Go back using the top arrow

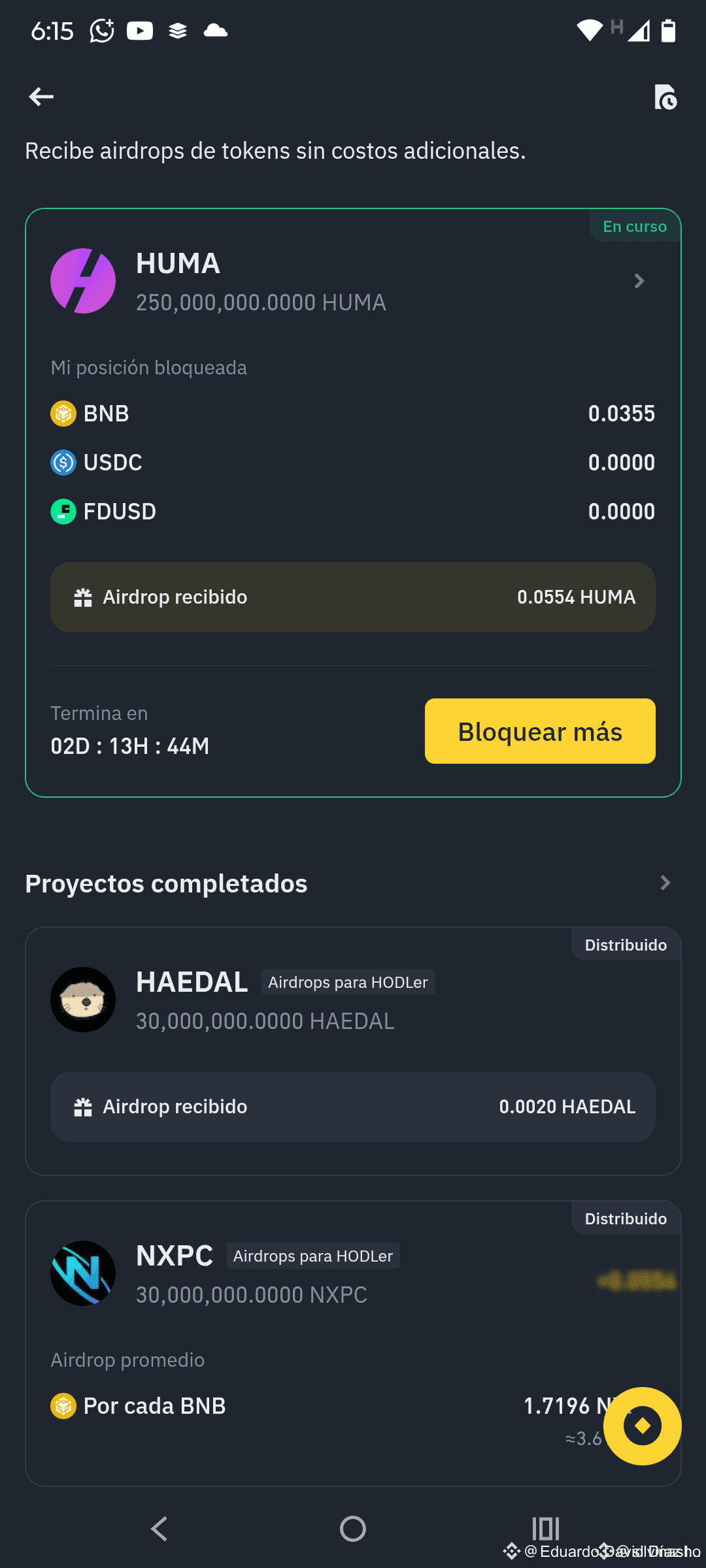[x=41, y=97]
